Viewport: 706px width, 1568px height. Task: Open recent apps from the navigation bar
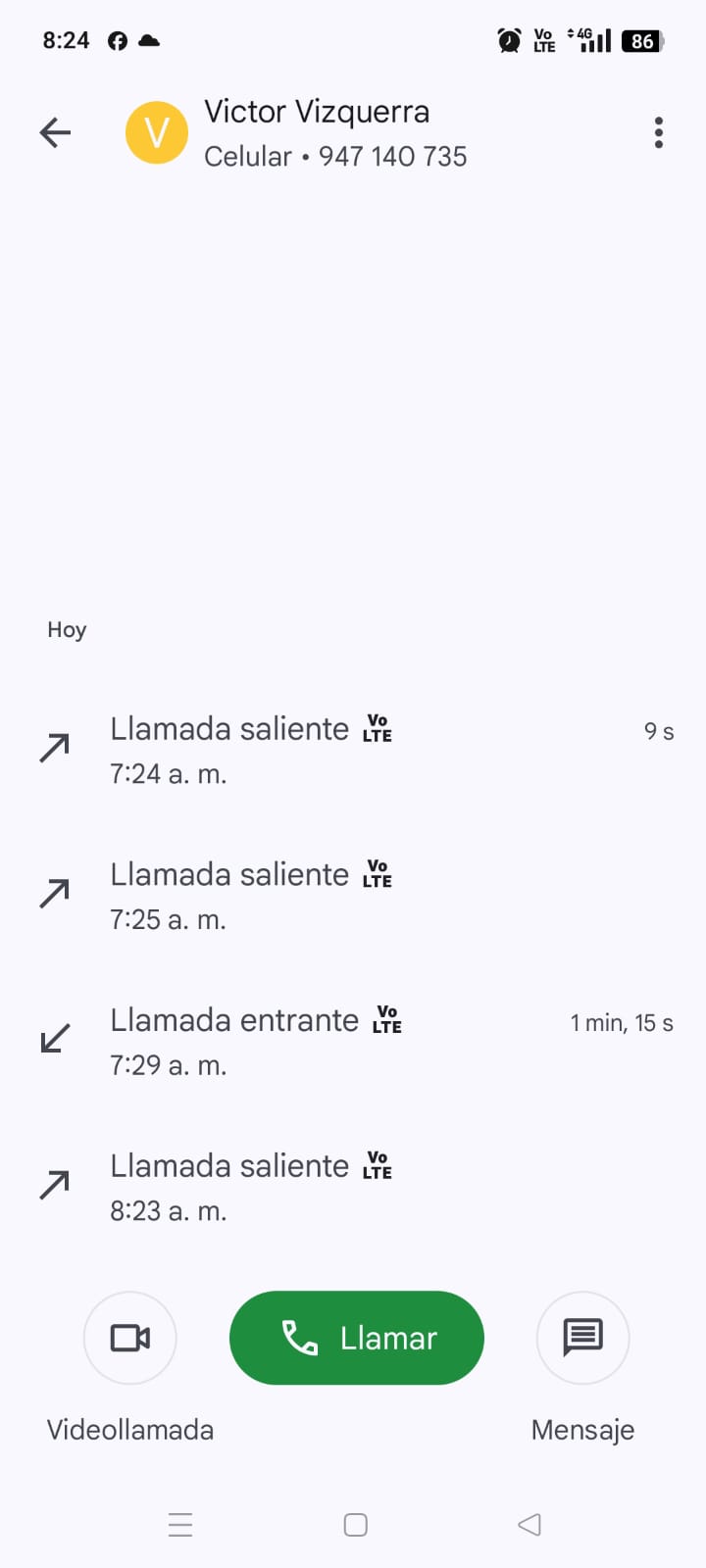[x=180, y=1525]
